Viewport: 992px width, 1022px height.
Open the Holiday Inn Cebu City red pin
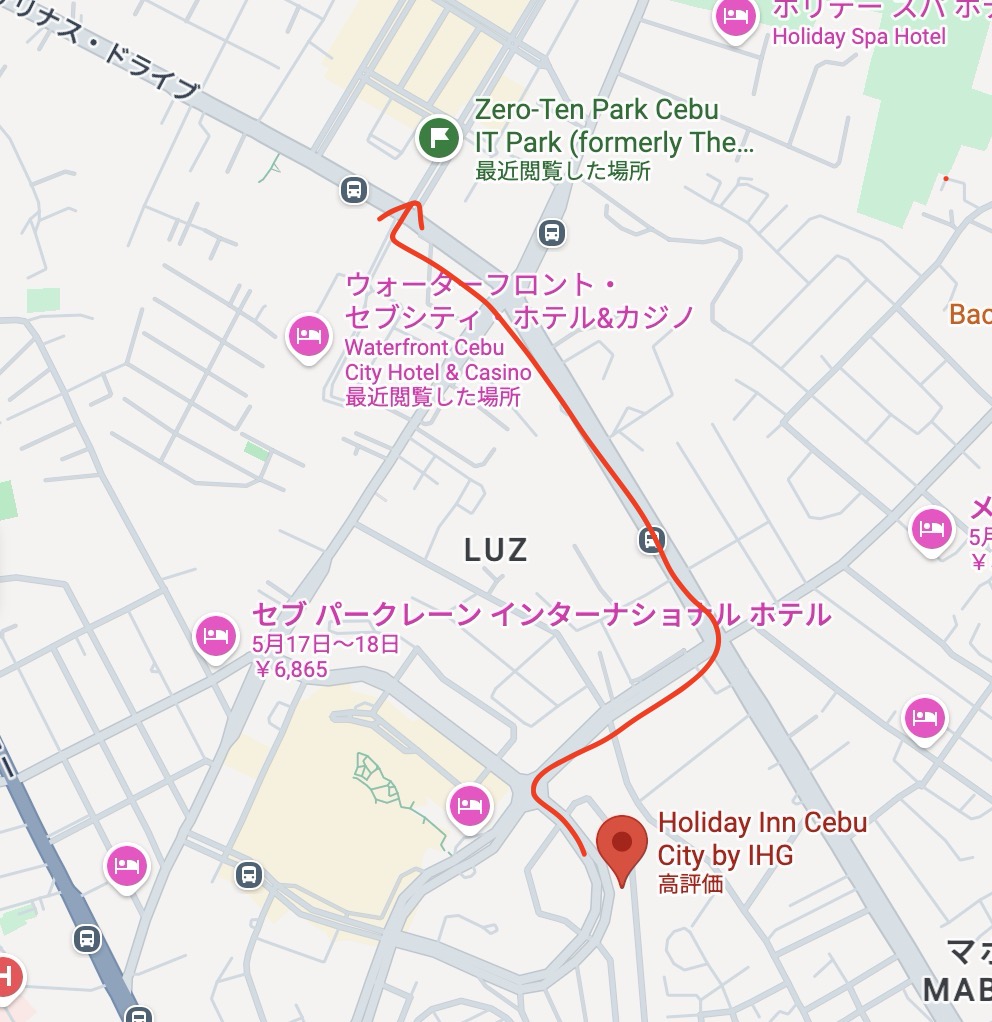pos(622,846)
